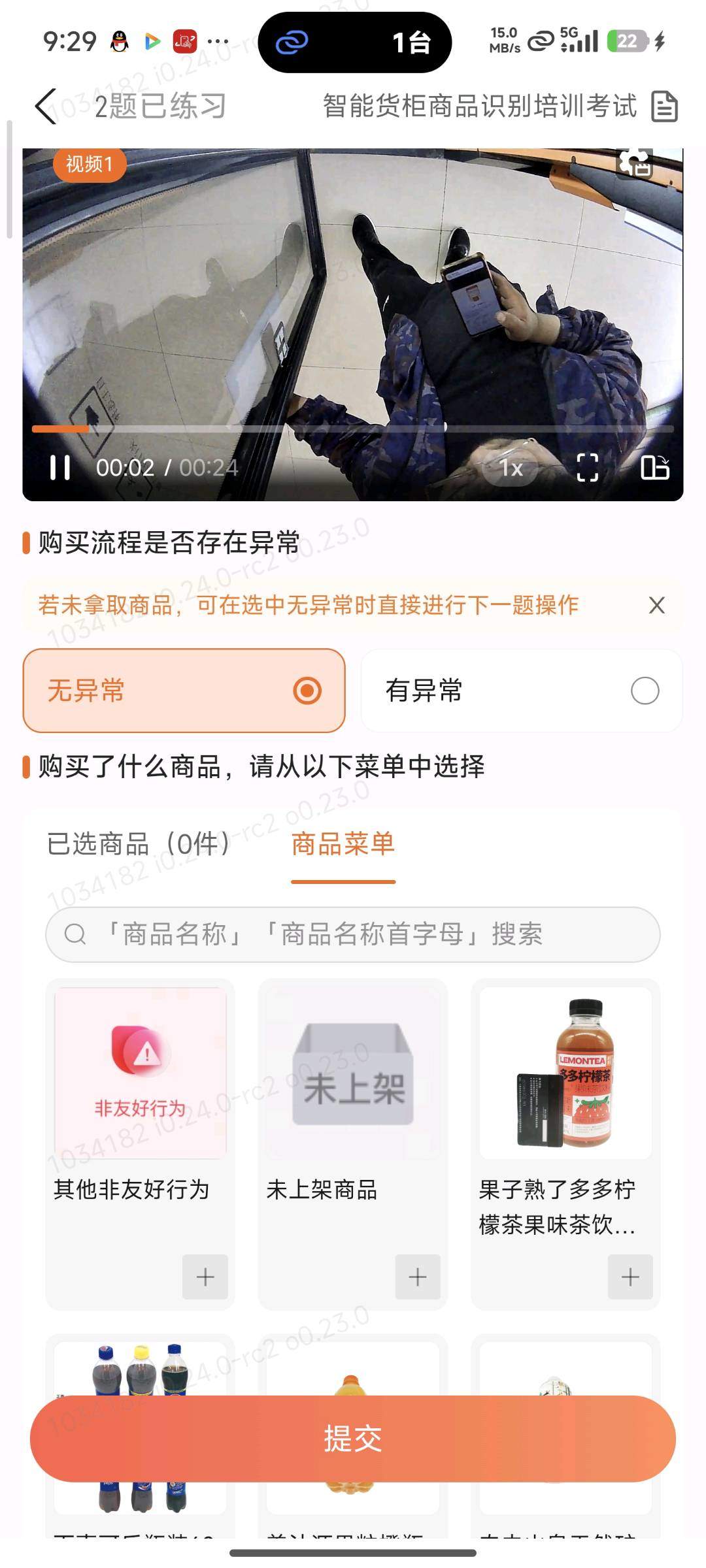Select the 有异常 option

[521, 691]
